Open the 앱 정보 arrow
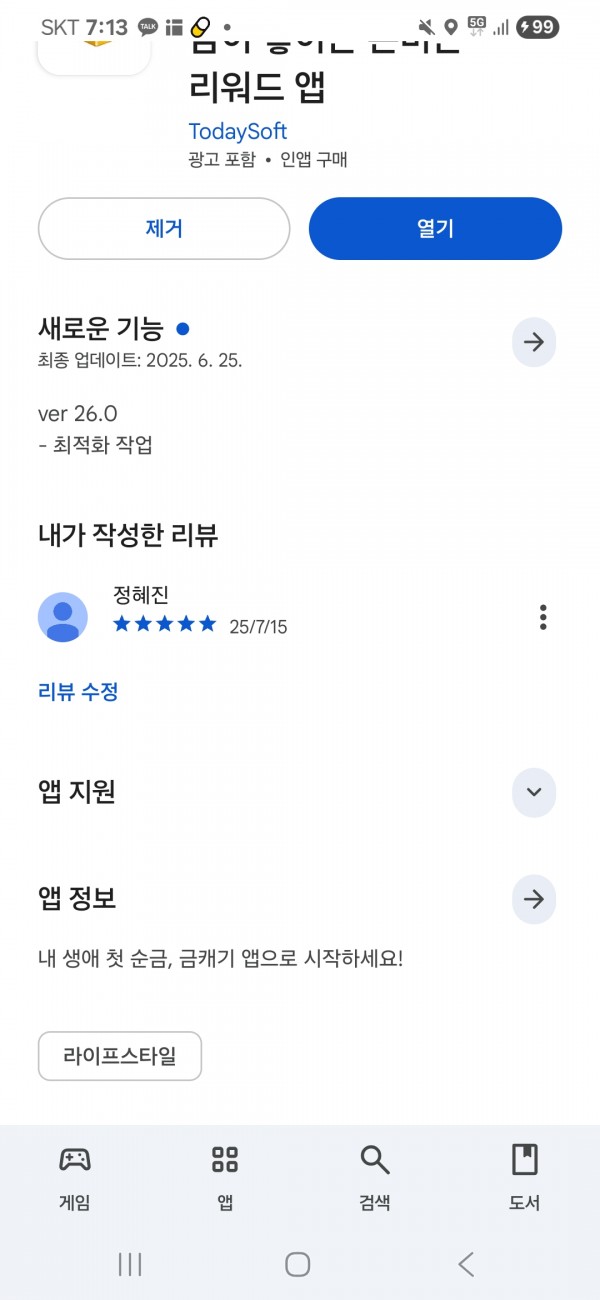 [x=534, y=899]
